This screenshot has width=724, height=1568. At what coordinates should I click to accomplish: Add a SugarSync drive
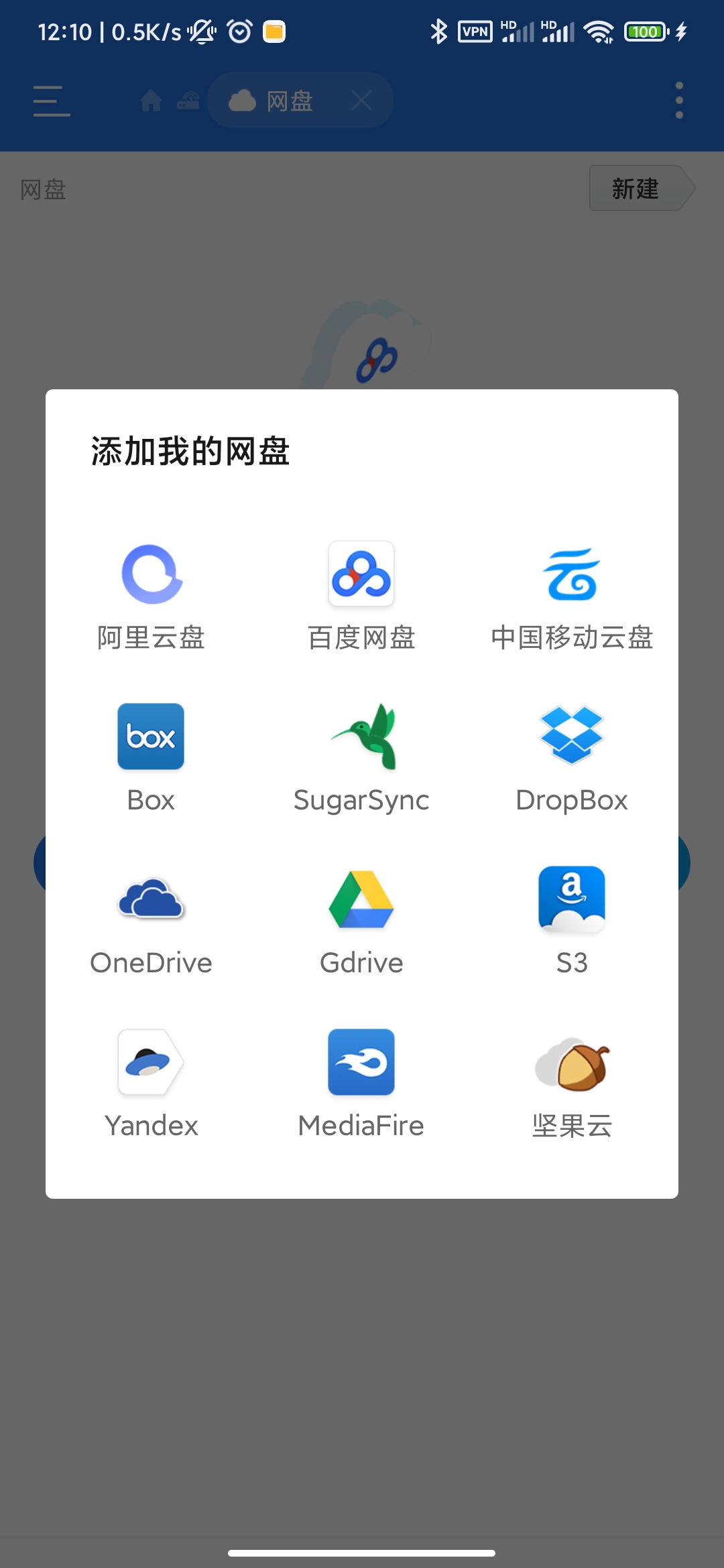(361, 757)
